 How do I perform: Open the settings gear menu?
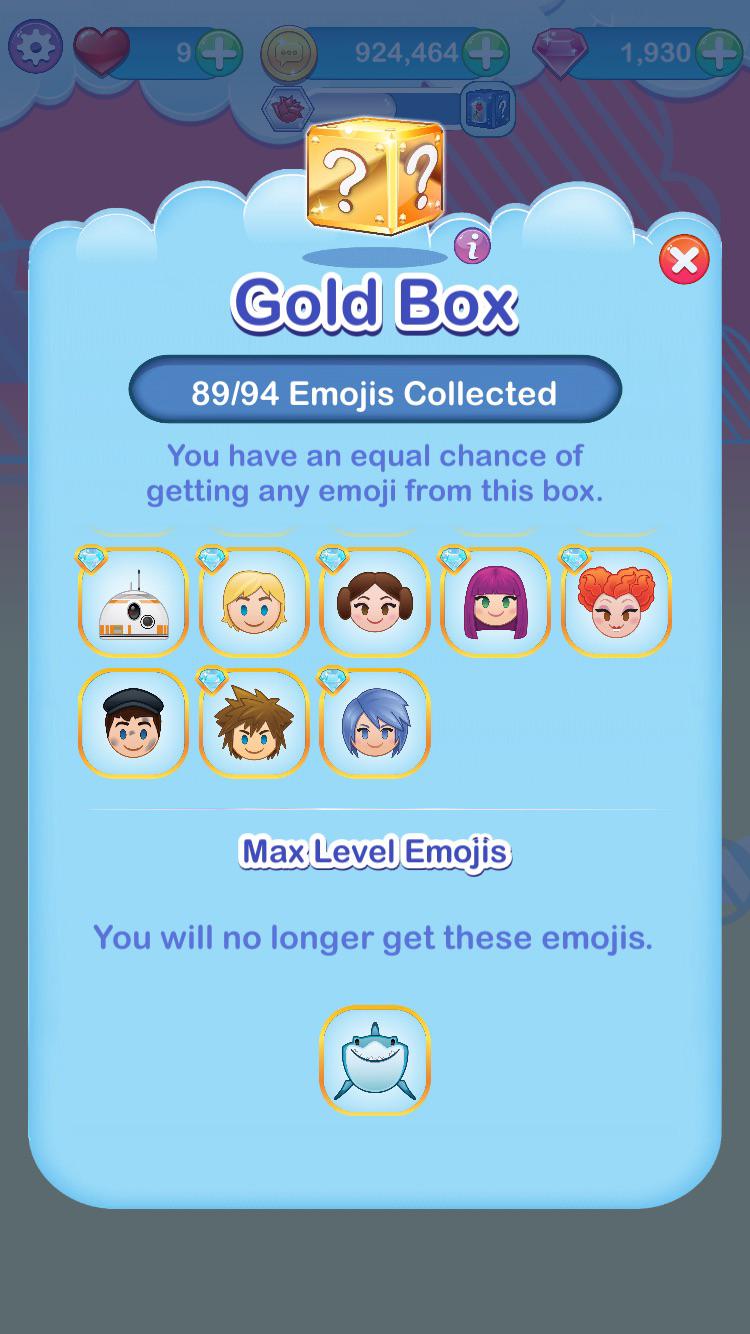coord(35,46)
